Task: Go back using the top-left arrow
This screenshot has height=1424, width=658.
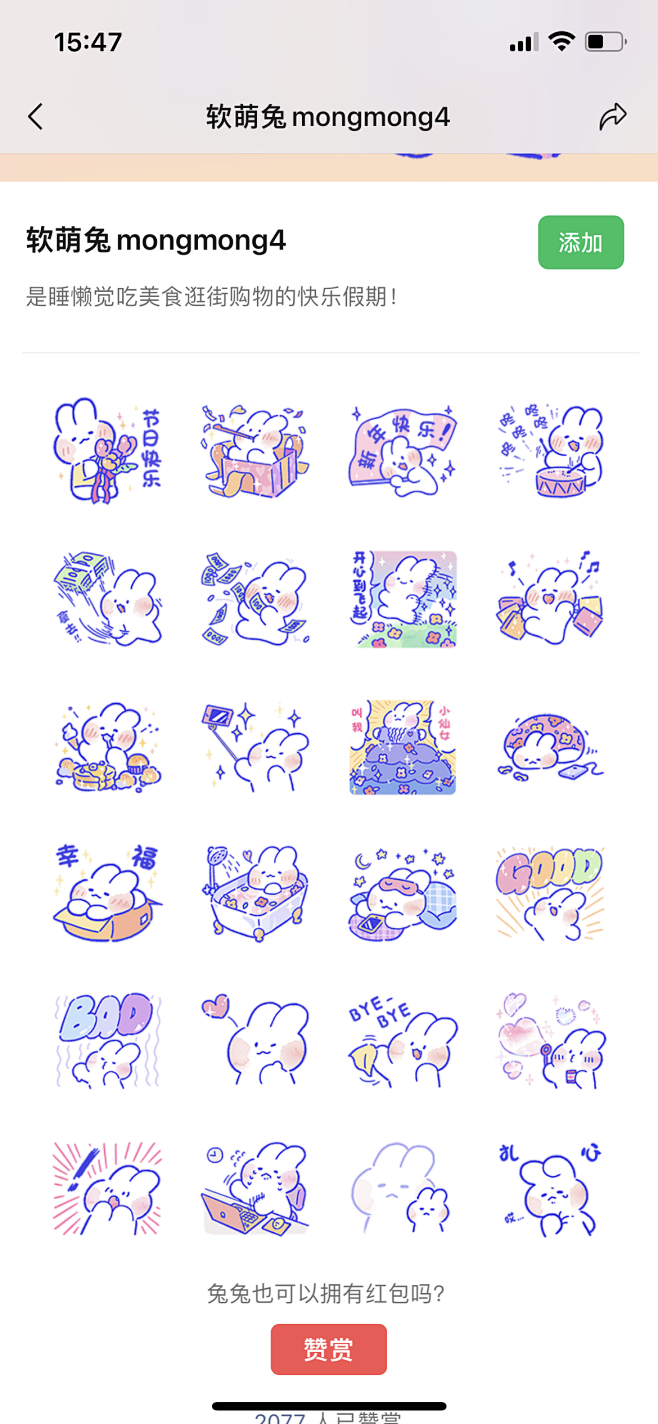Action: point(36,117)
